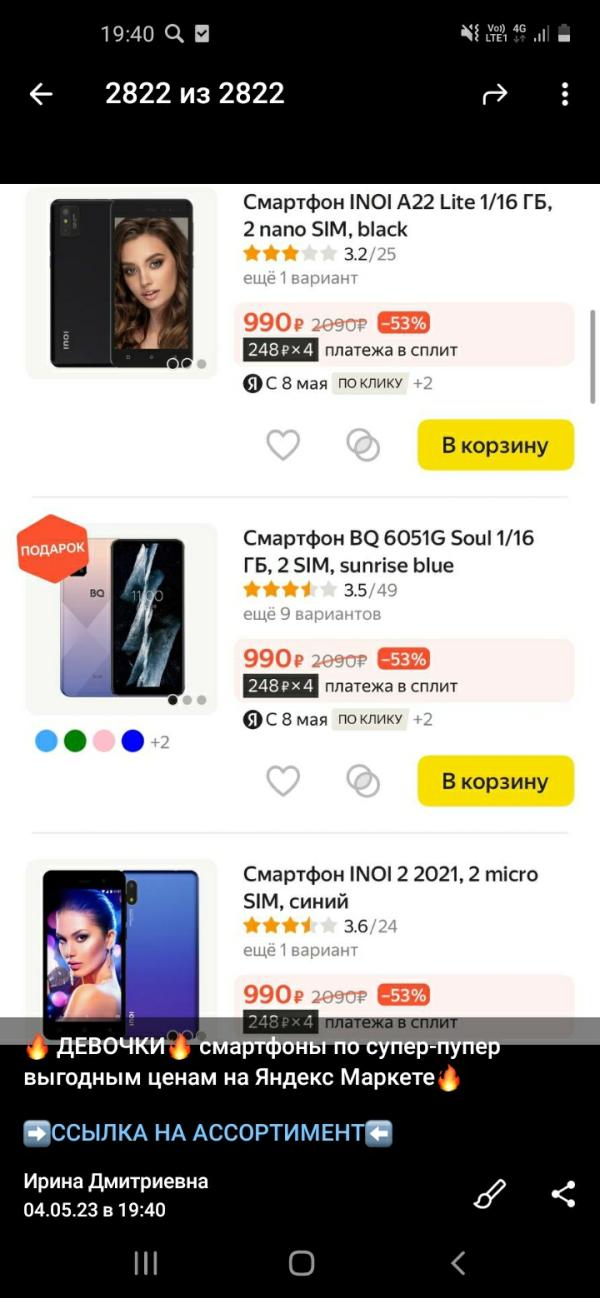Screen dimensions: 600x1298
Task: Open recent apps from the navigation bar
Action: point(146,1263)
